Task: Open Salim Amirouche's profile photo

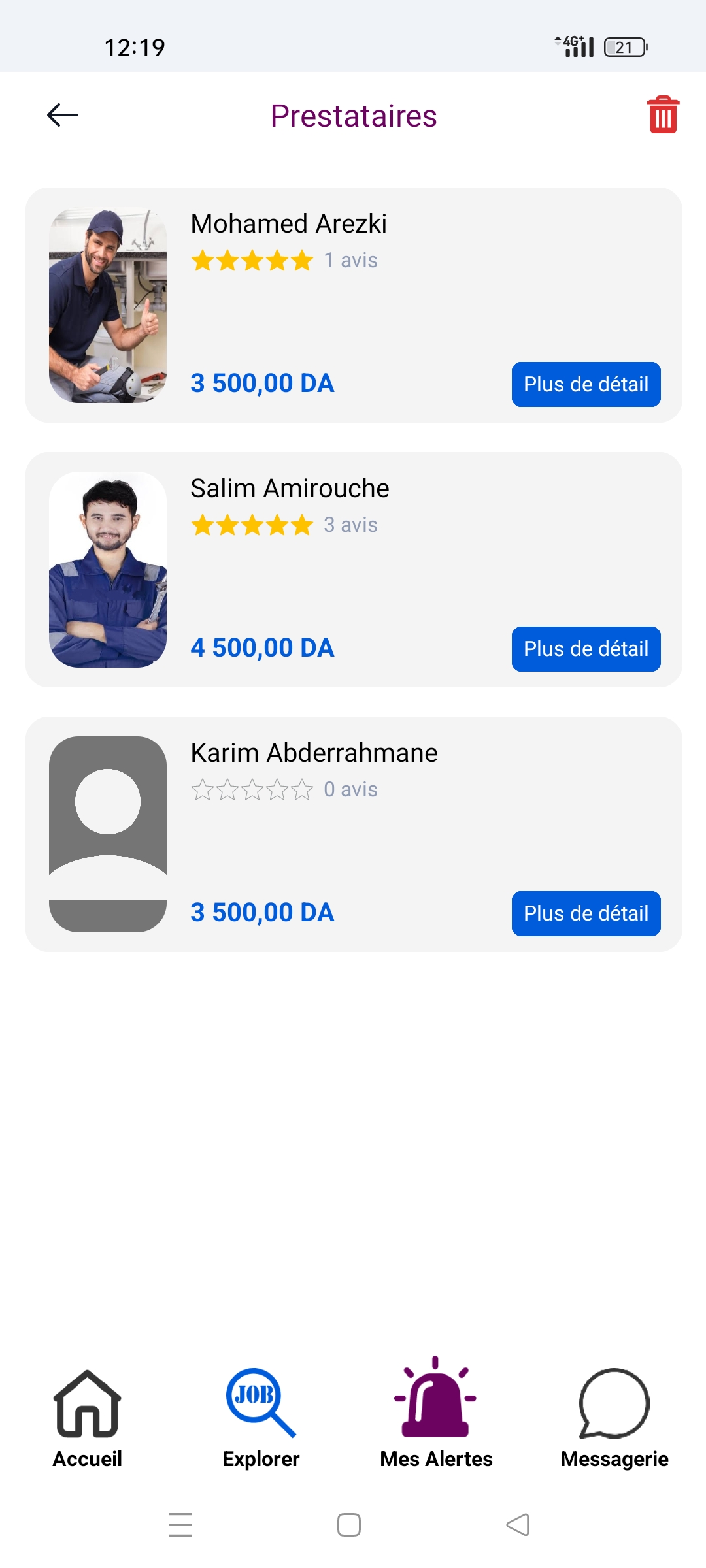Action: [x=108, y=570]
